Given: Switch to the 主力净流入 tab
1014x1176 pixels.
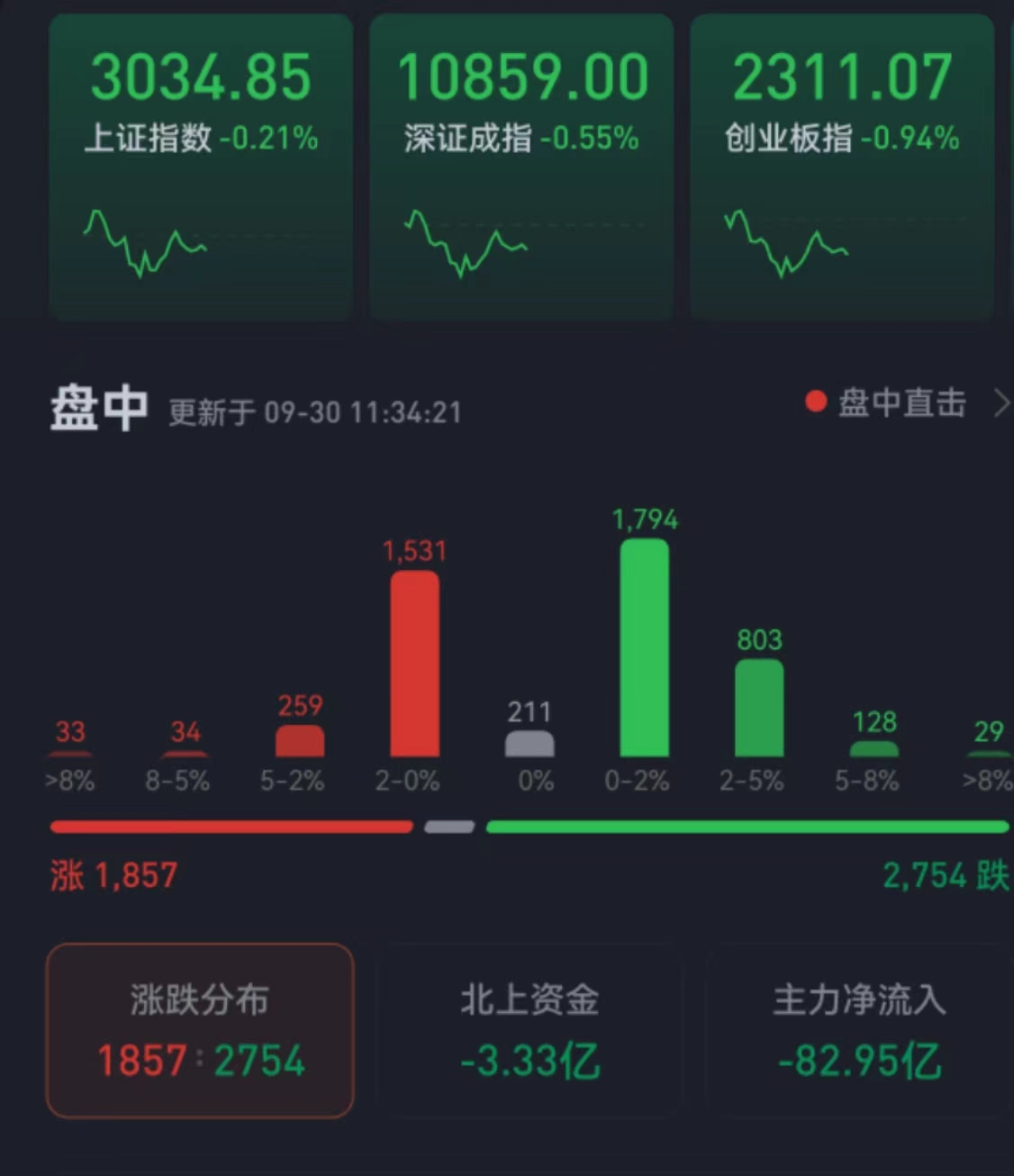Looking at the screenshot, I should coord(859,1030).
